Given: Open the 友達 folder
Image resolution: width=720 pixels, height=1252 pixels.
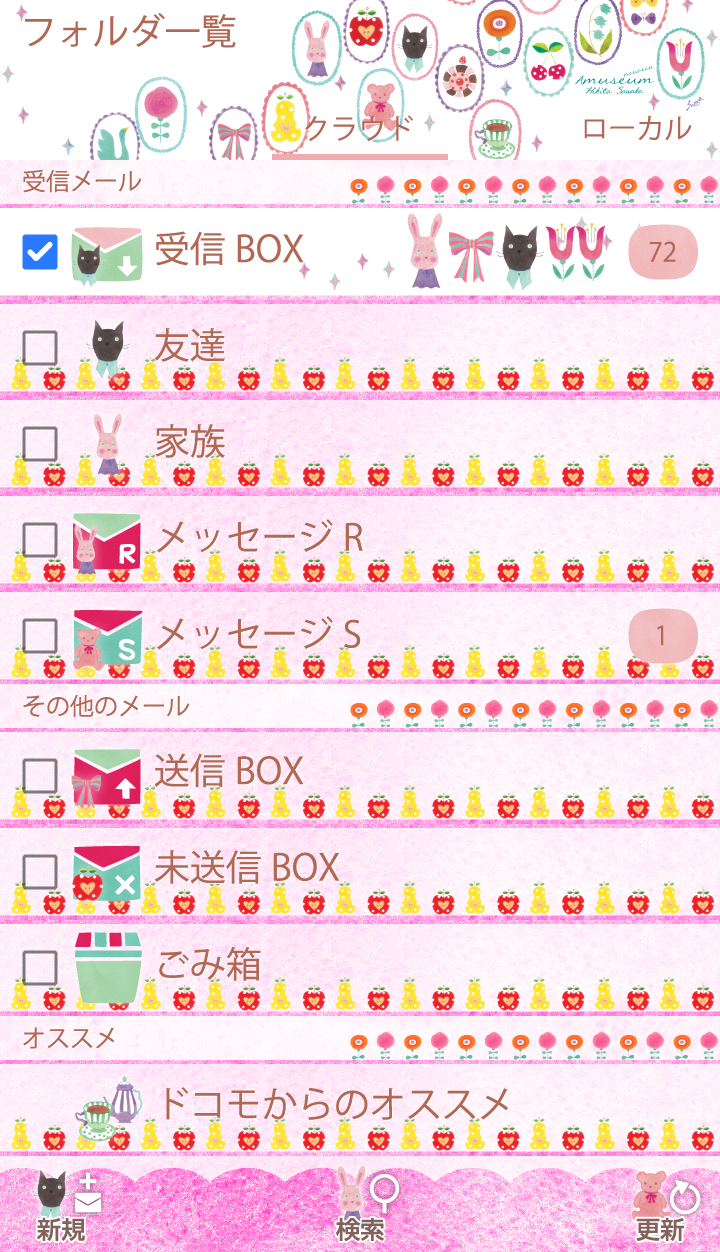Looking at the screenshot, I should [x=190, y=346].
